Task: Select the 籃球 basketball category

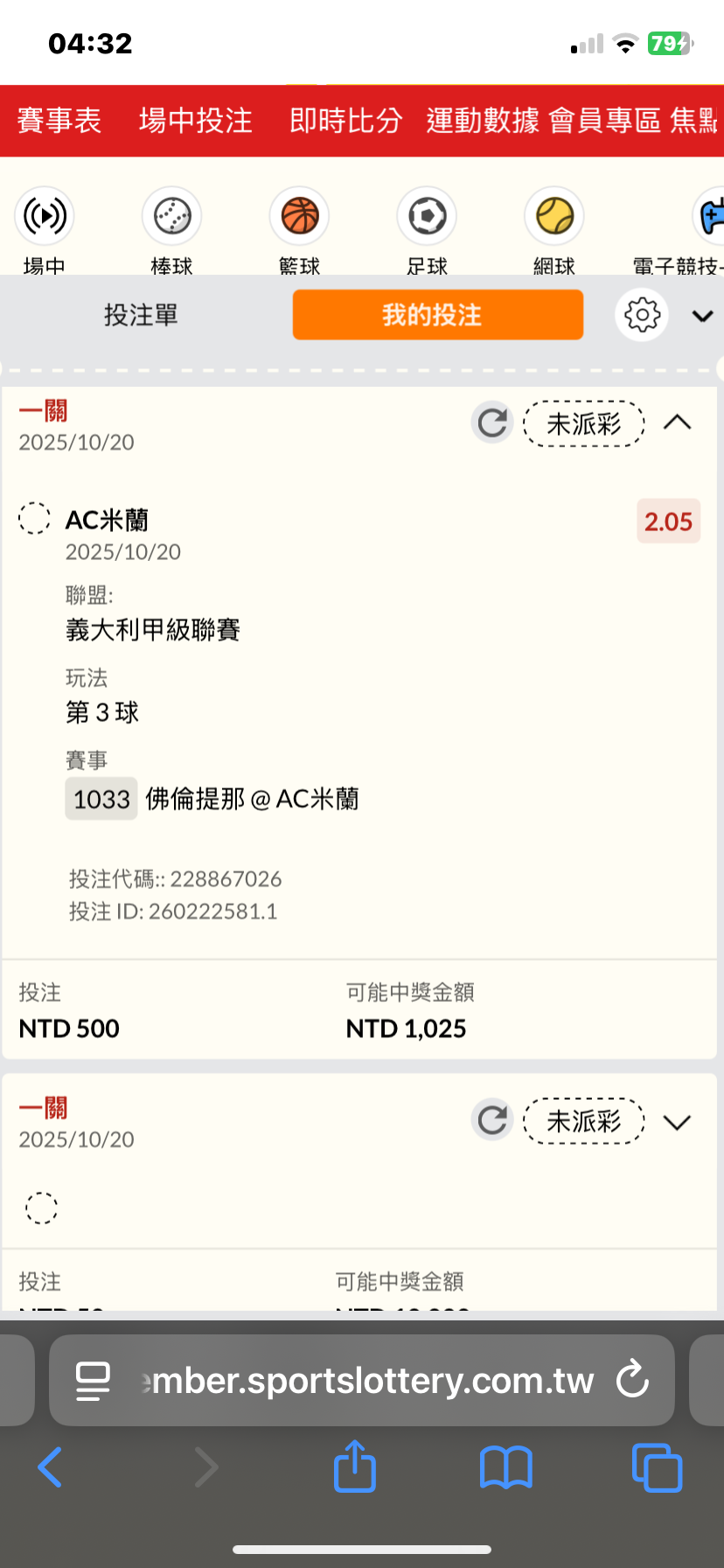Action: 299,216
